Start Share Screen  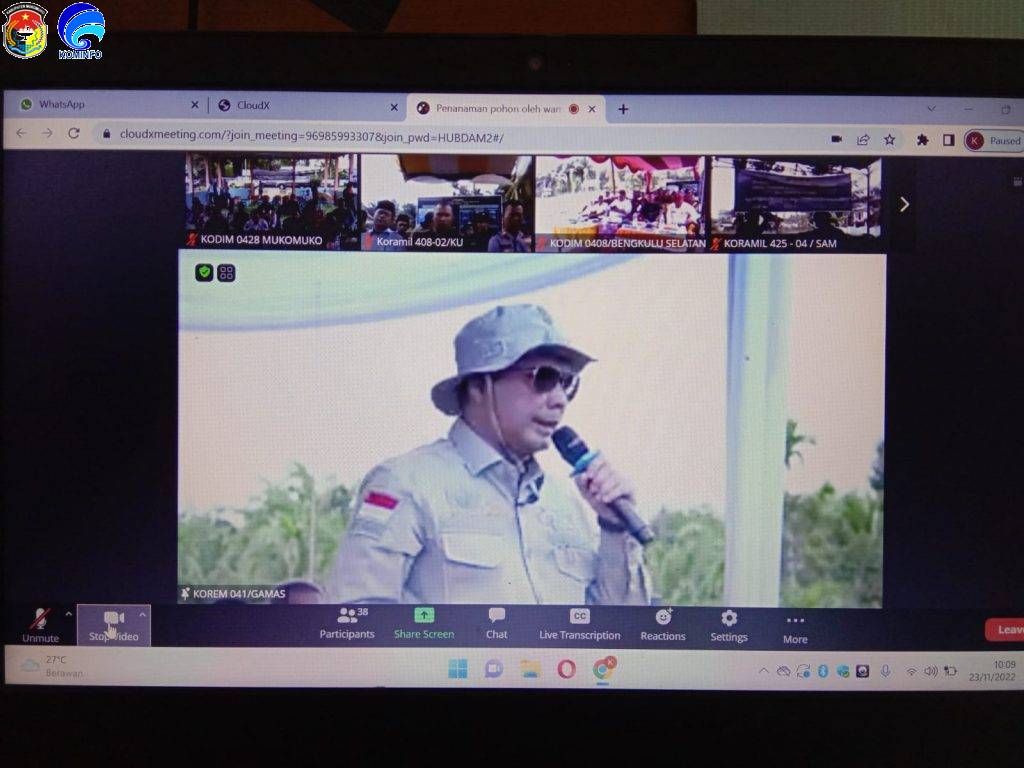coord(424,623)
